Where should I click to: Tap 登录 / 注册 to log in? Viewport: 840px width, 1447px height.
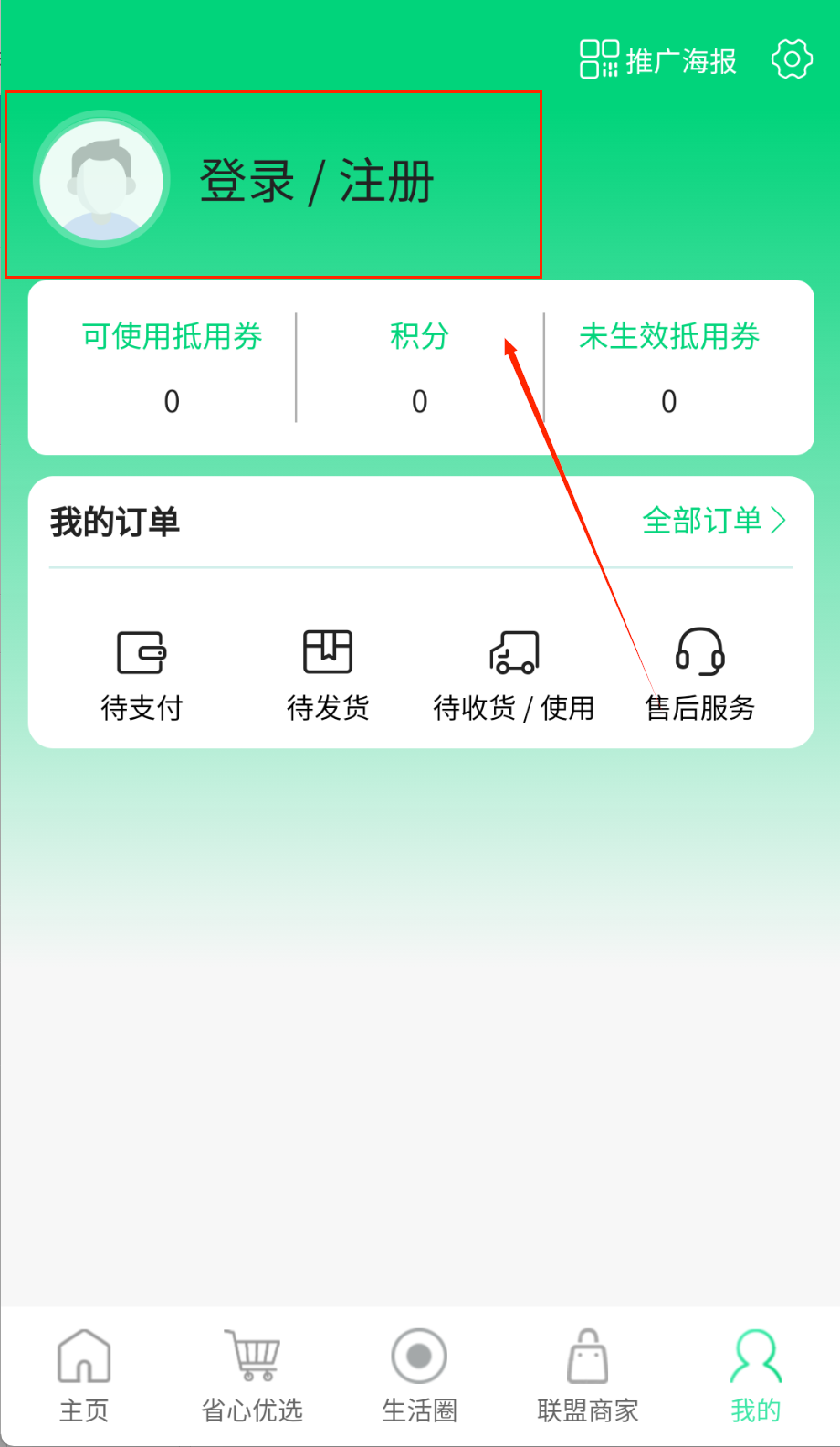tap(316, 181)
